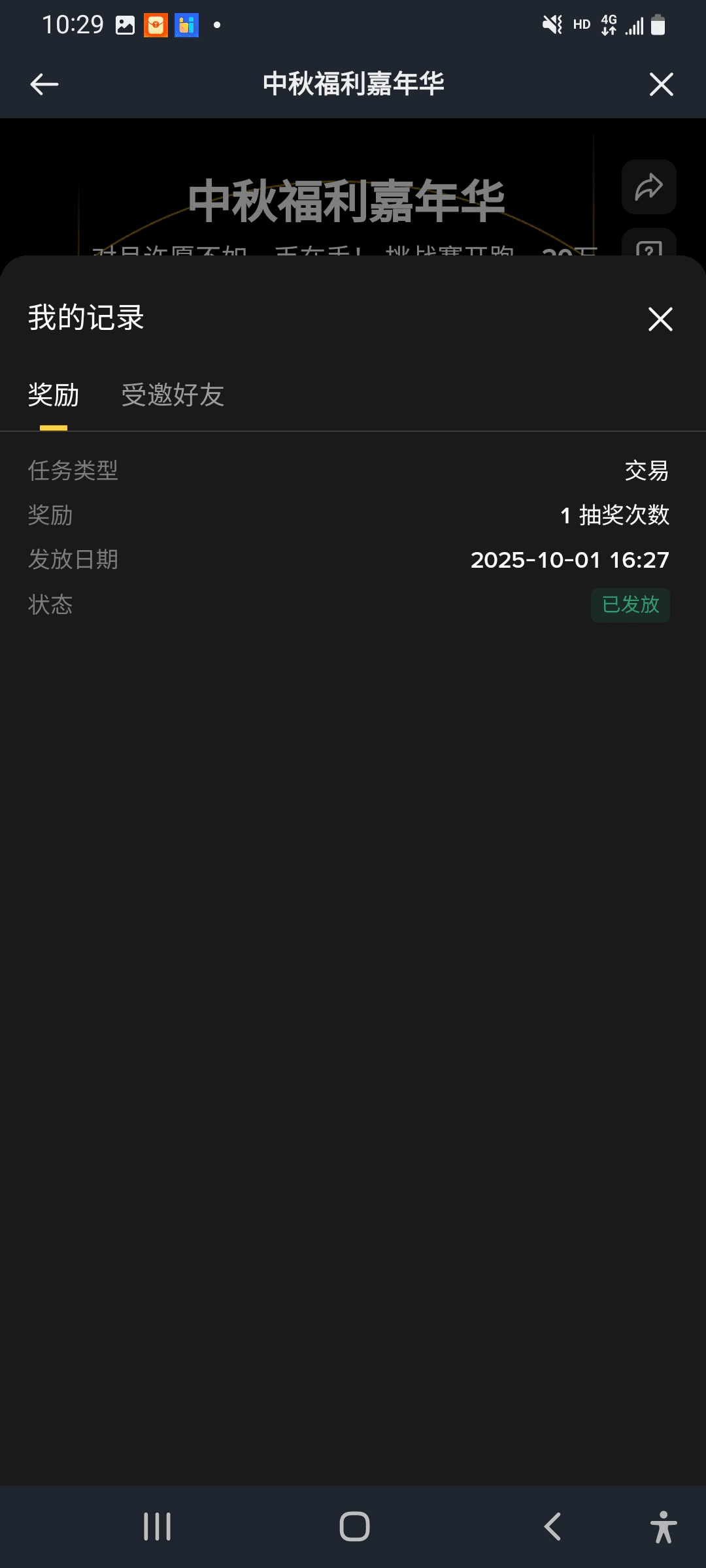This screenshot has height=1568, width=706.
Task: Select the 奖励 tab
Action: coord(54,395)
